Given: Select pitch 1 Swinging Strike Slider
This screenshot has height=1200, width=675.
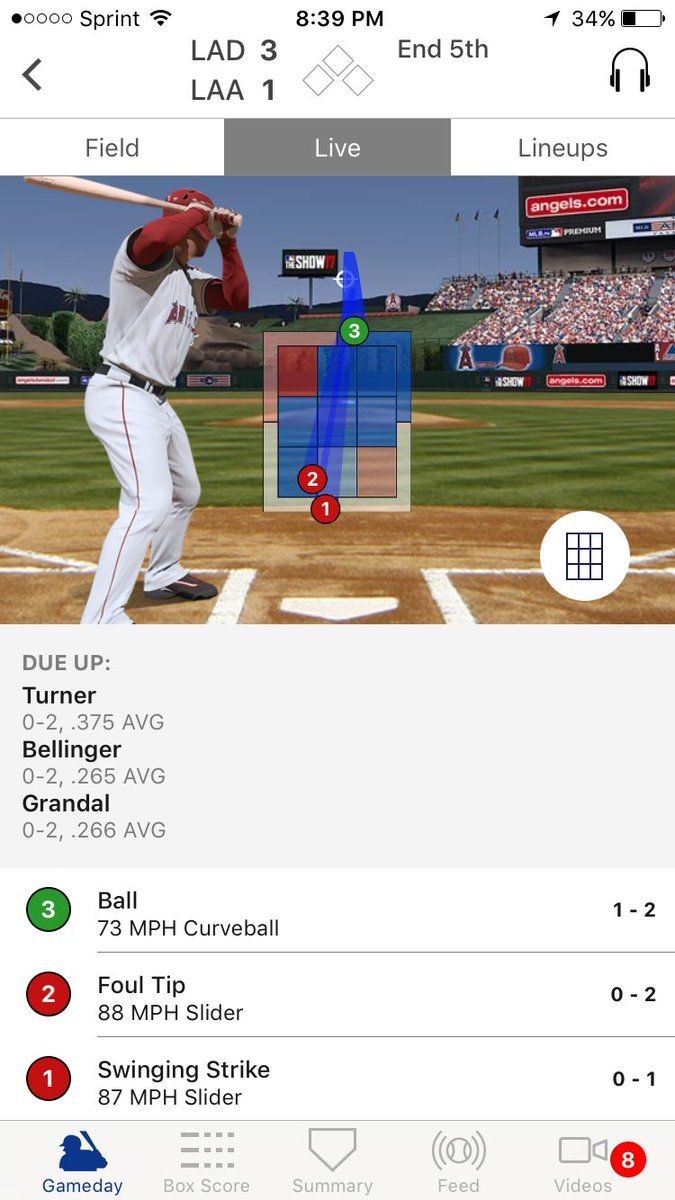Looking at the screenshot, I should 337,1081.
